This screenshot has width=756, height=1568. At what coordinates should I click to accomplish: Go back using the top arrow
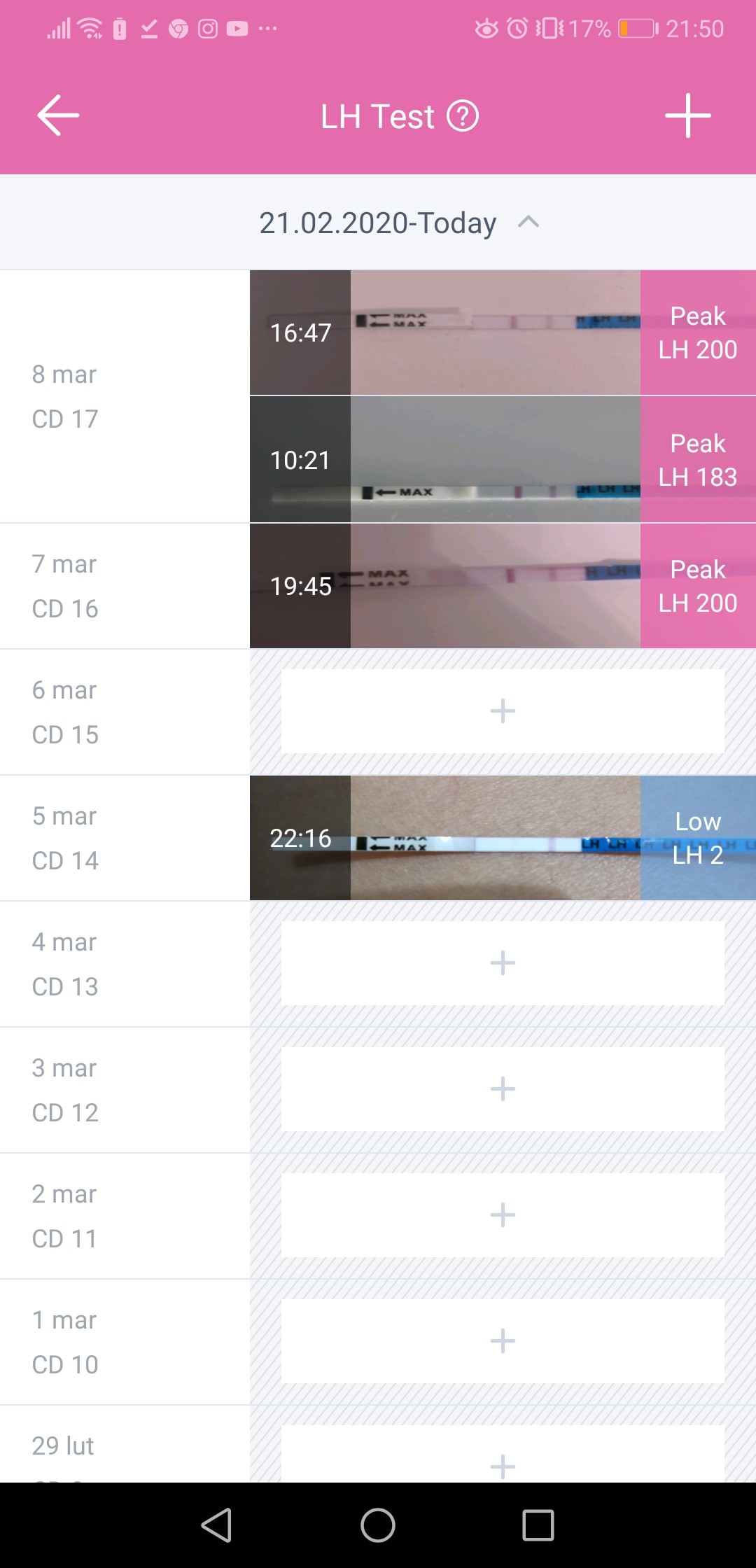[58, 115]
